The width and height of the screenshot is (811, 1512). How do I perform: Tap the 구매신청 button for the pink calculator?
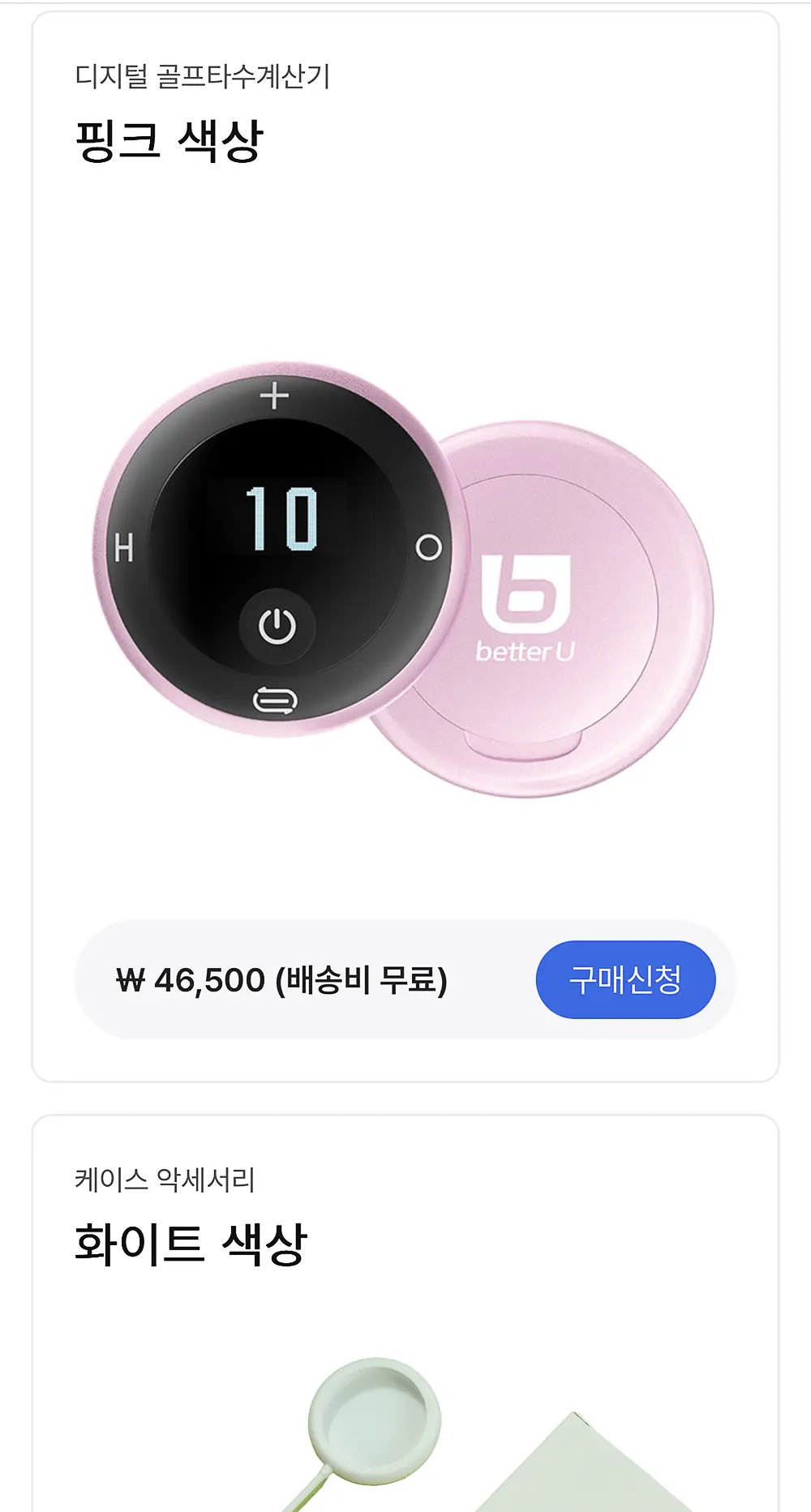(625, 979)
